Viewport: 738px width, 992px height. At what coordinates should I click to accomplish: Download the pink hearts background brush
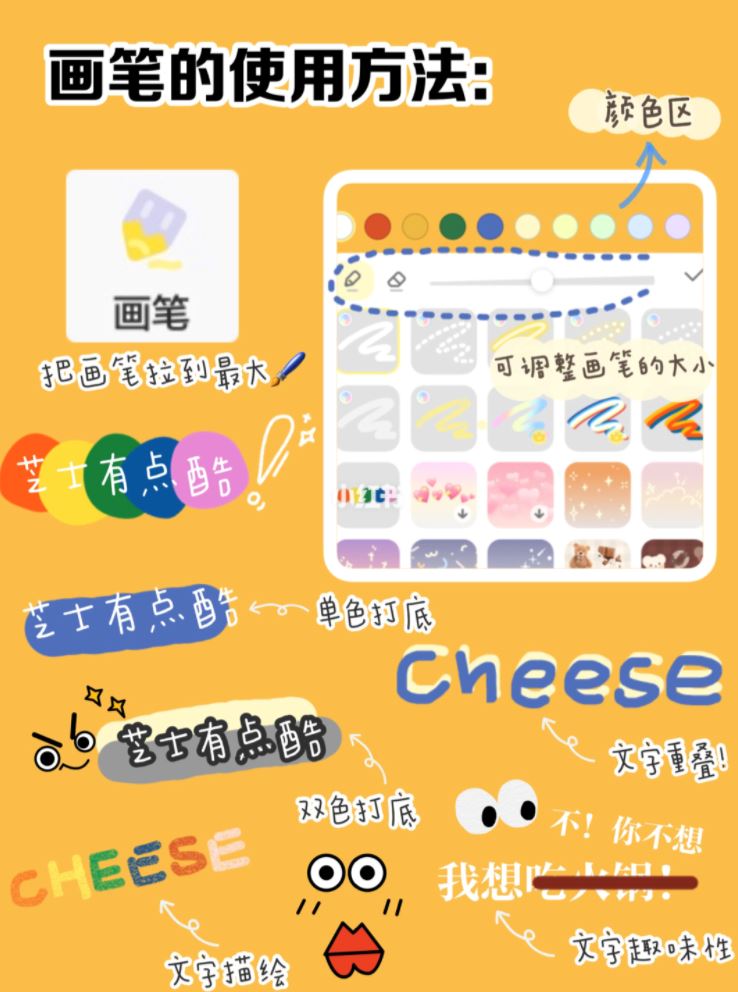click(x=463, y=512)
